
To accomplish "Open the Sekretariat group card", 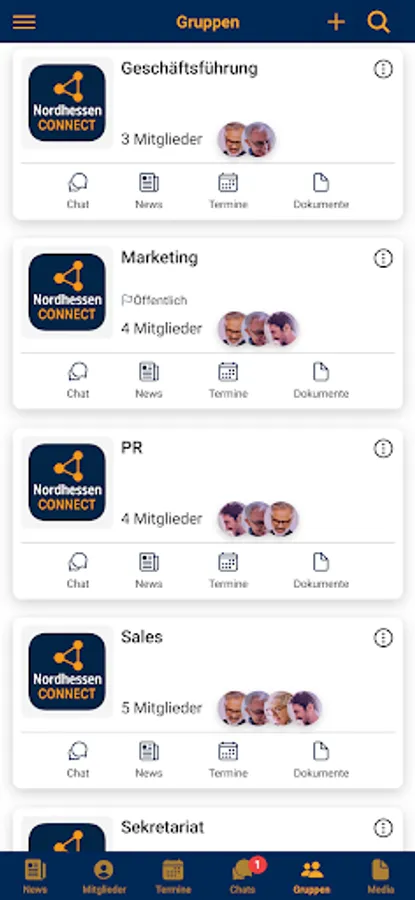I will point(208,830).
